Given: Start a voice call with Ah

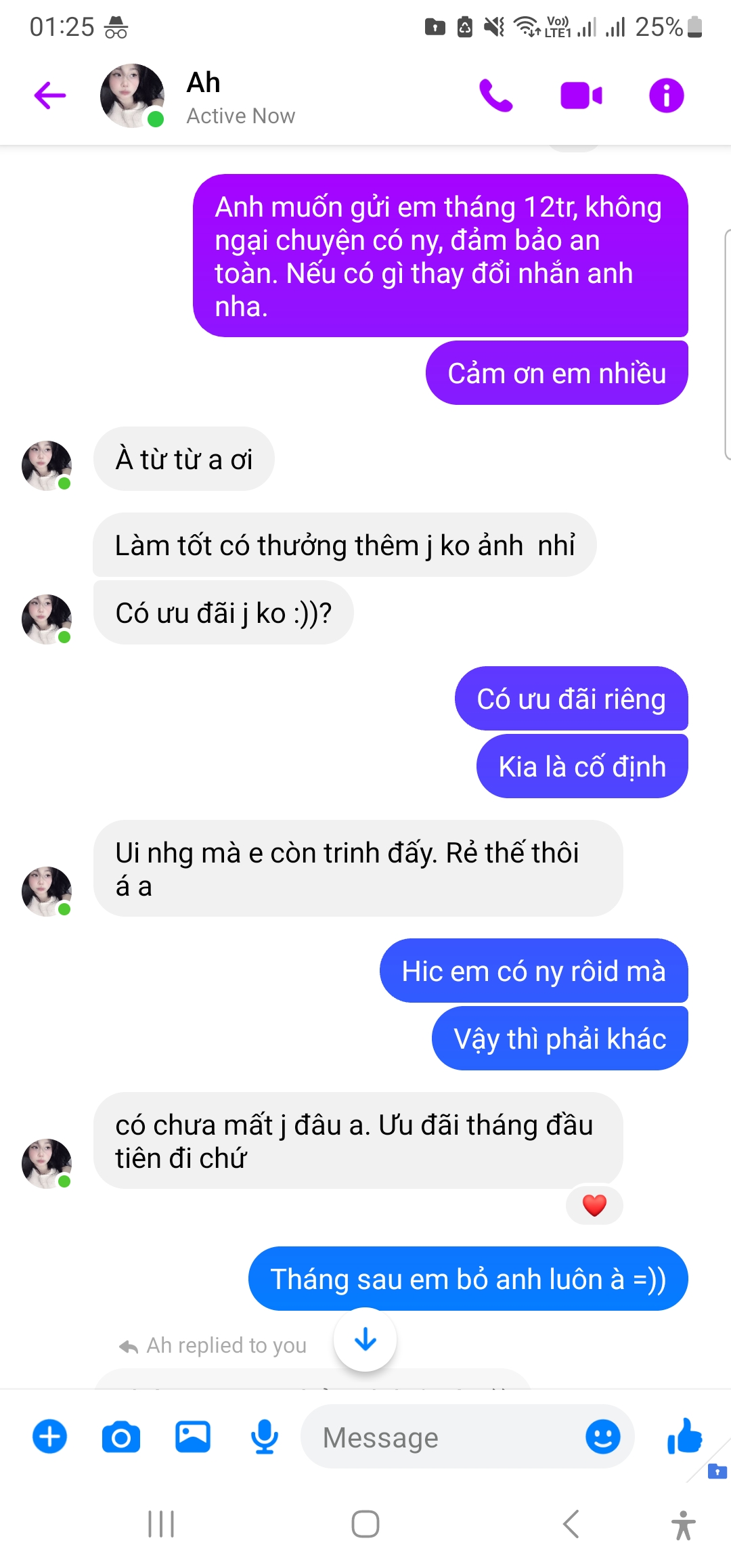Looking at the screenshot, I should point(496,95).
